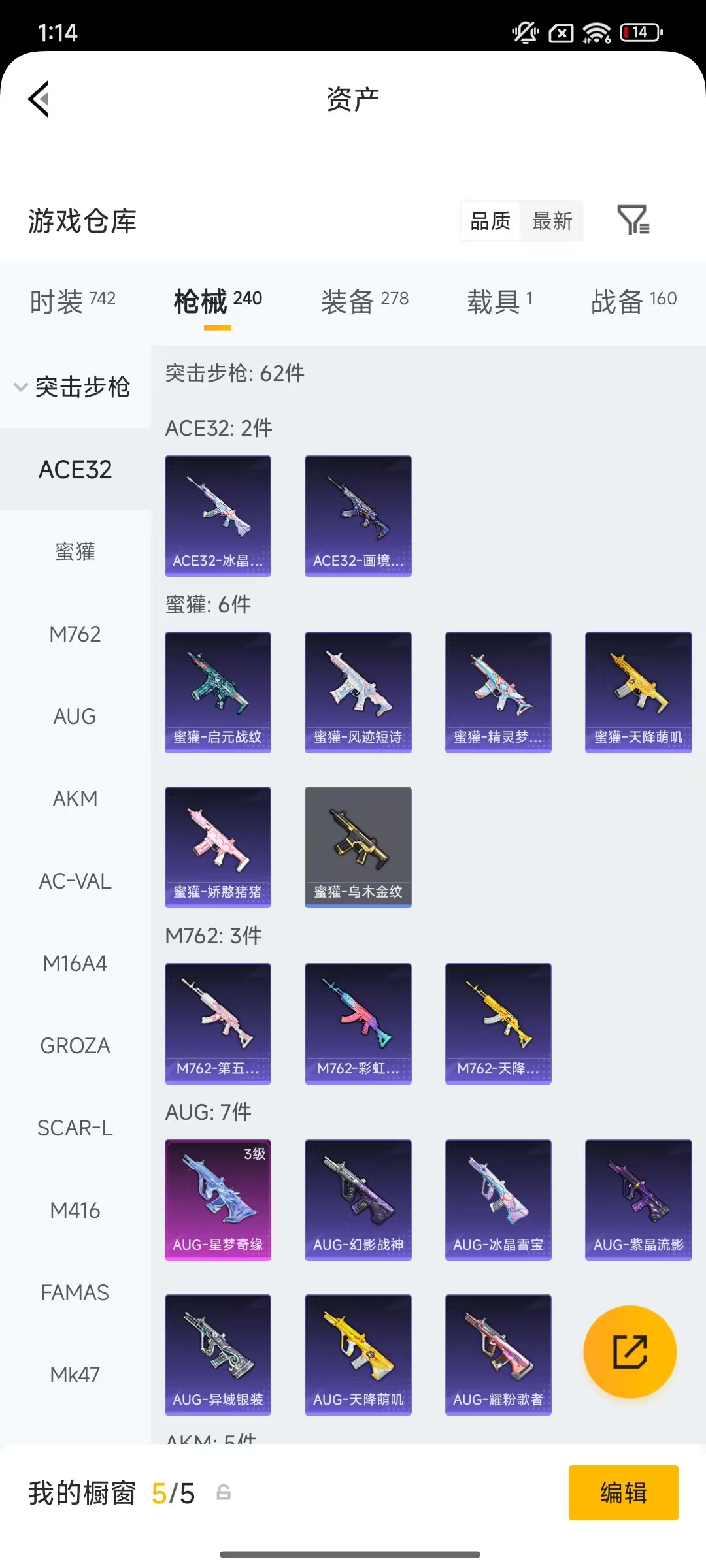706x1568 pixels.
Task: View the M762-彩虹 skin item
Action: pos(358,1023)
